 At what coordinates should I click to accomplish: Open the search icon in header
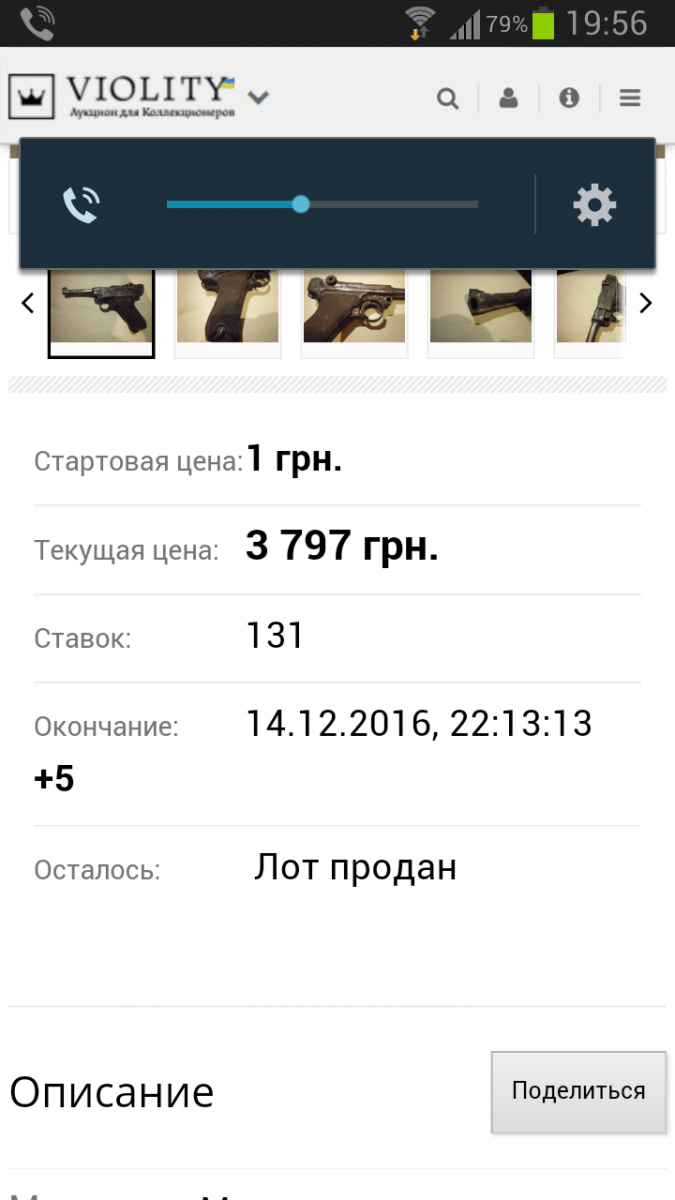point(448,98)
